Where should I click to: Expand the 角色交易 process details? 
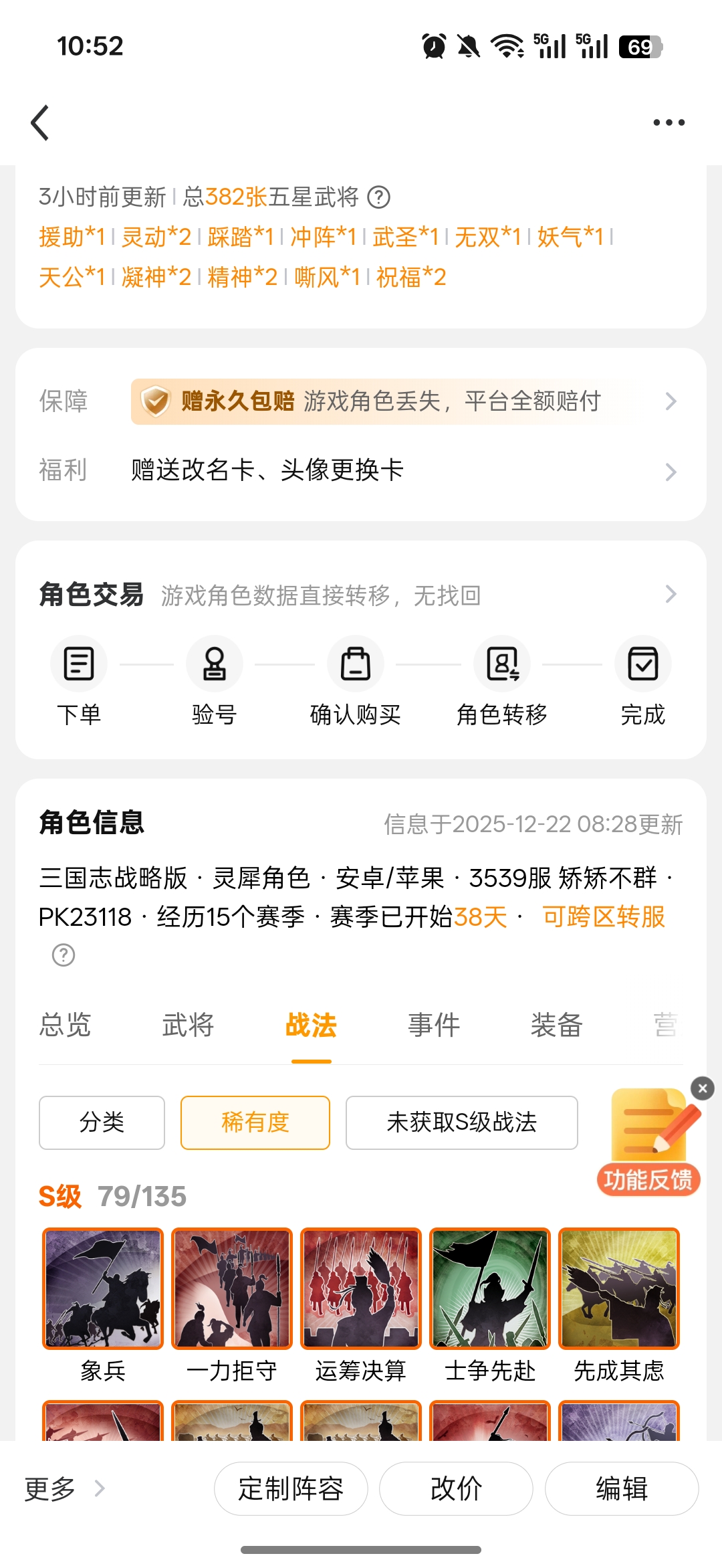click(x=671, y=594)
